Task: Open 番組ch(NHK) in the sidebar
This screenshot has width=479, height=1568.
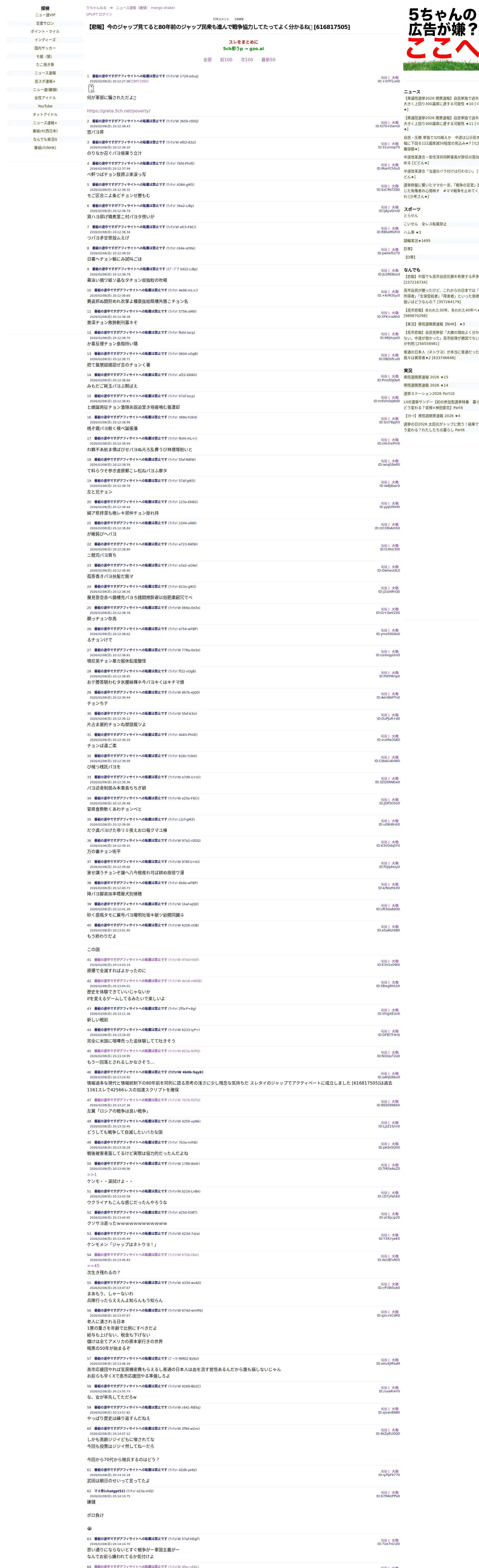Action: click(x=45, y=148)
